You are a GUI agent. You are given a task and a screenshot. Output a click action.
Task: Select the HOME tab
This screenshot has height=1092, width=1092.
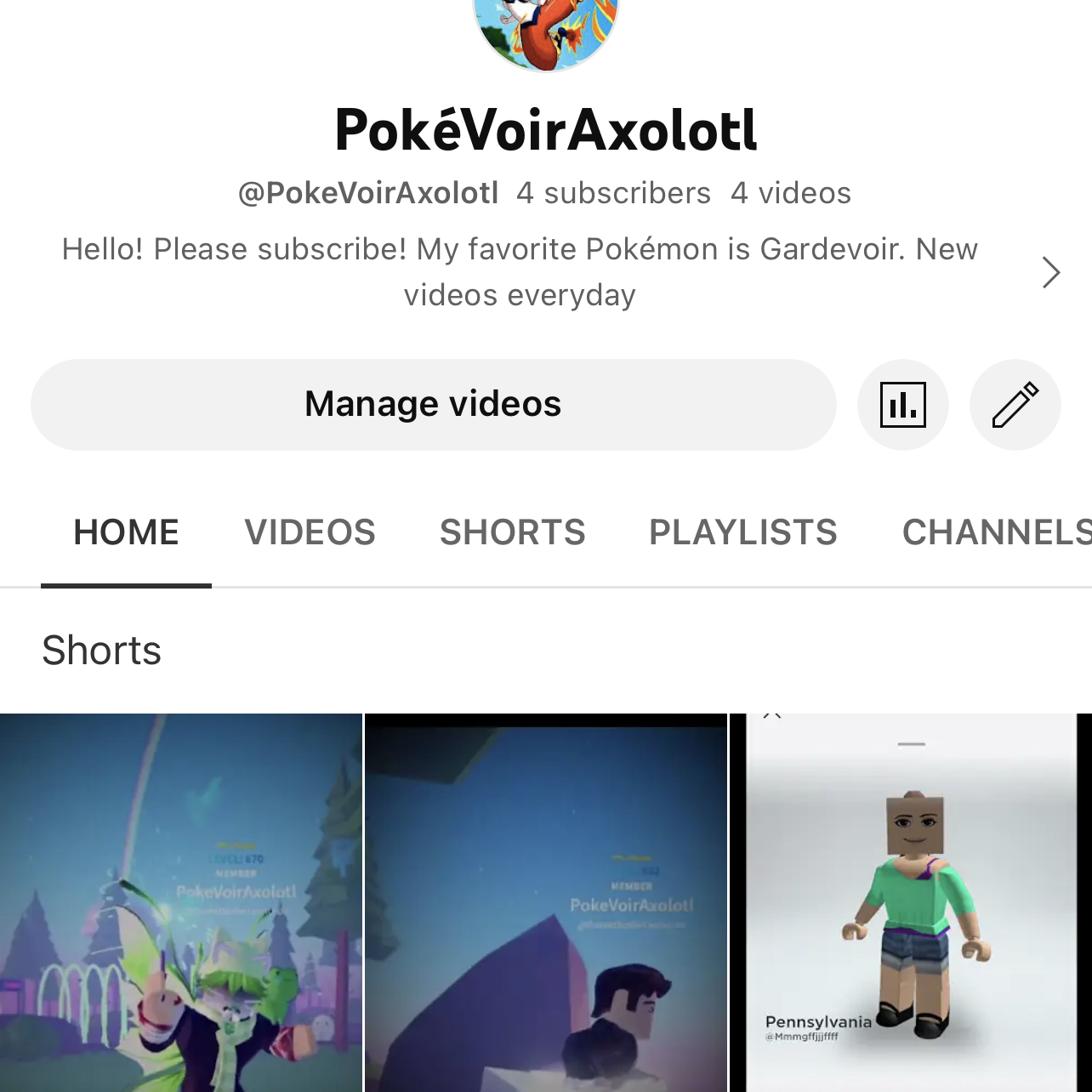pyautogui.click(x=126, y=533)
